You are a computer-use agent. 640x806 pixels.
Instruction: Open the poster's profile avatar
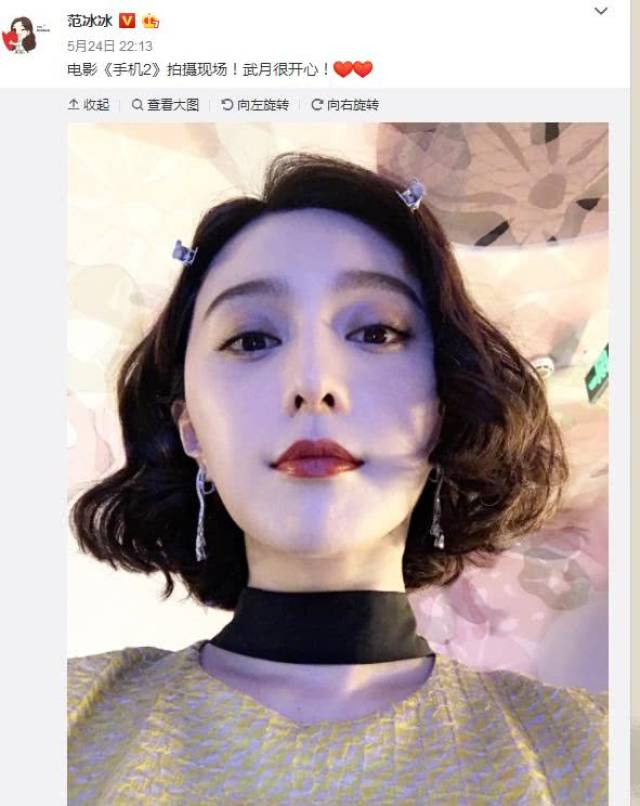22,36
